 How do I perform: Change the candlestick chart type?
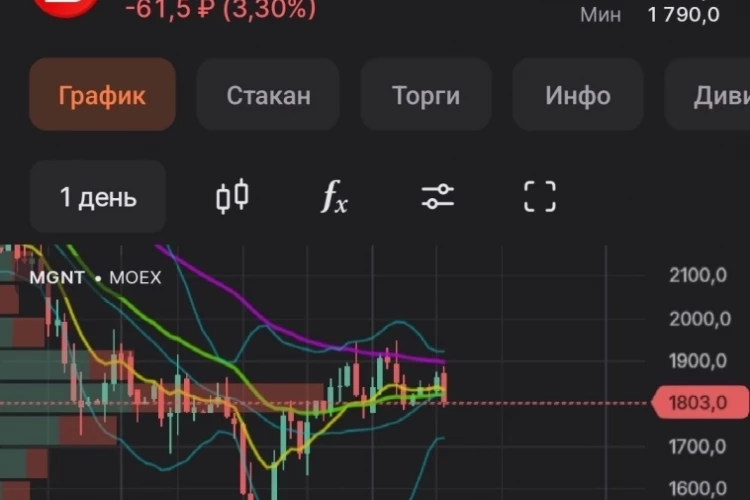(232, 196)
